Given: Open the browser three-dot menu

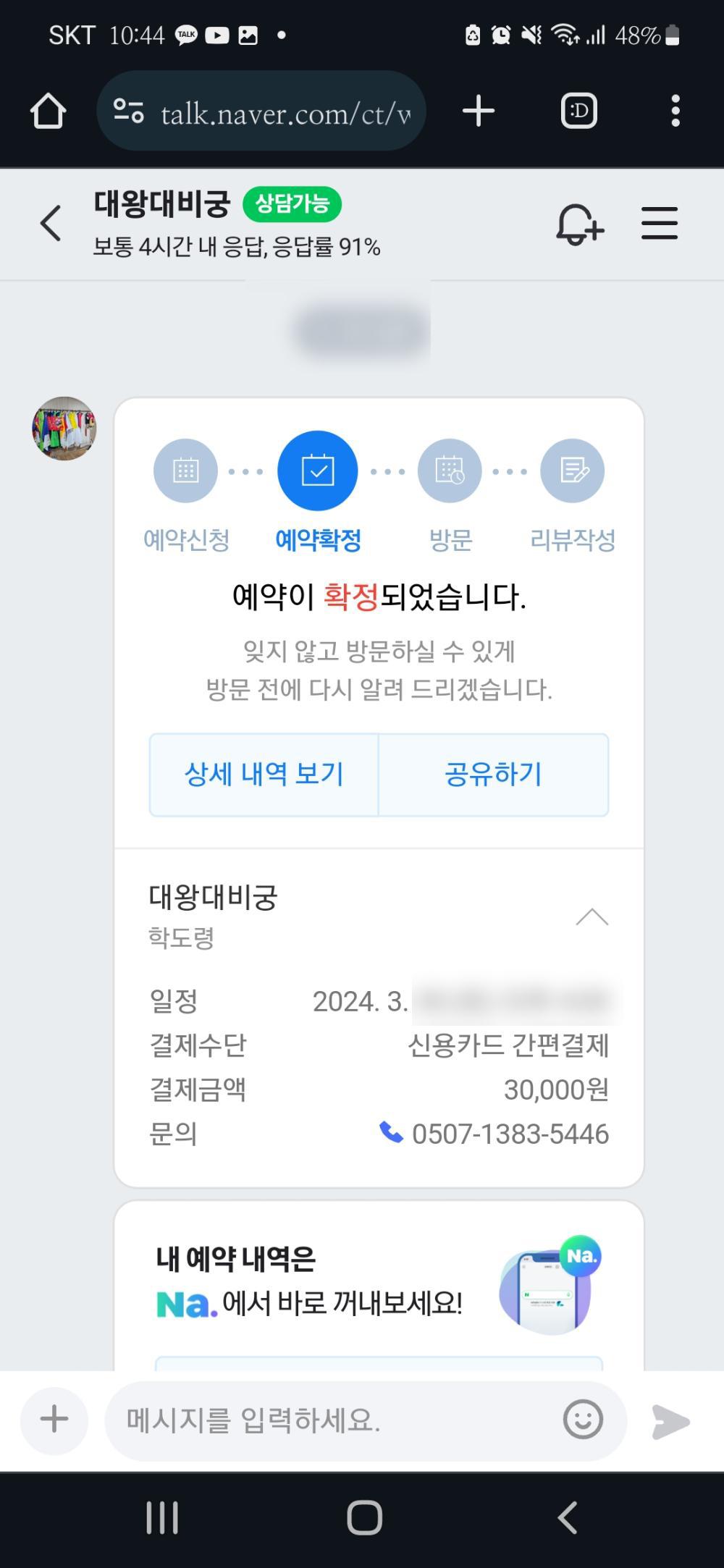Looking at the screenshot, I should tap(675, 111).
